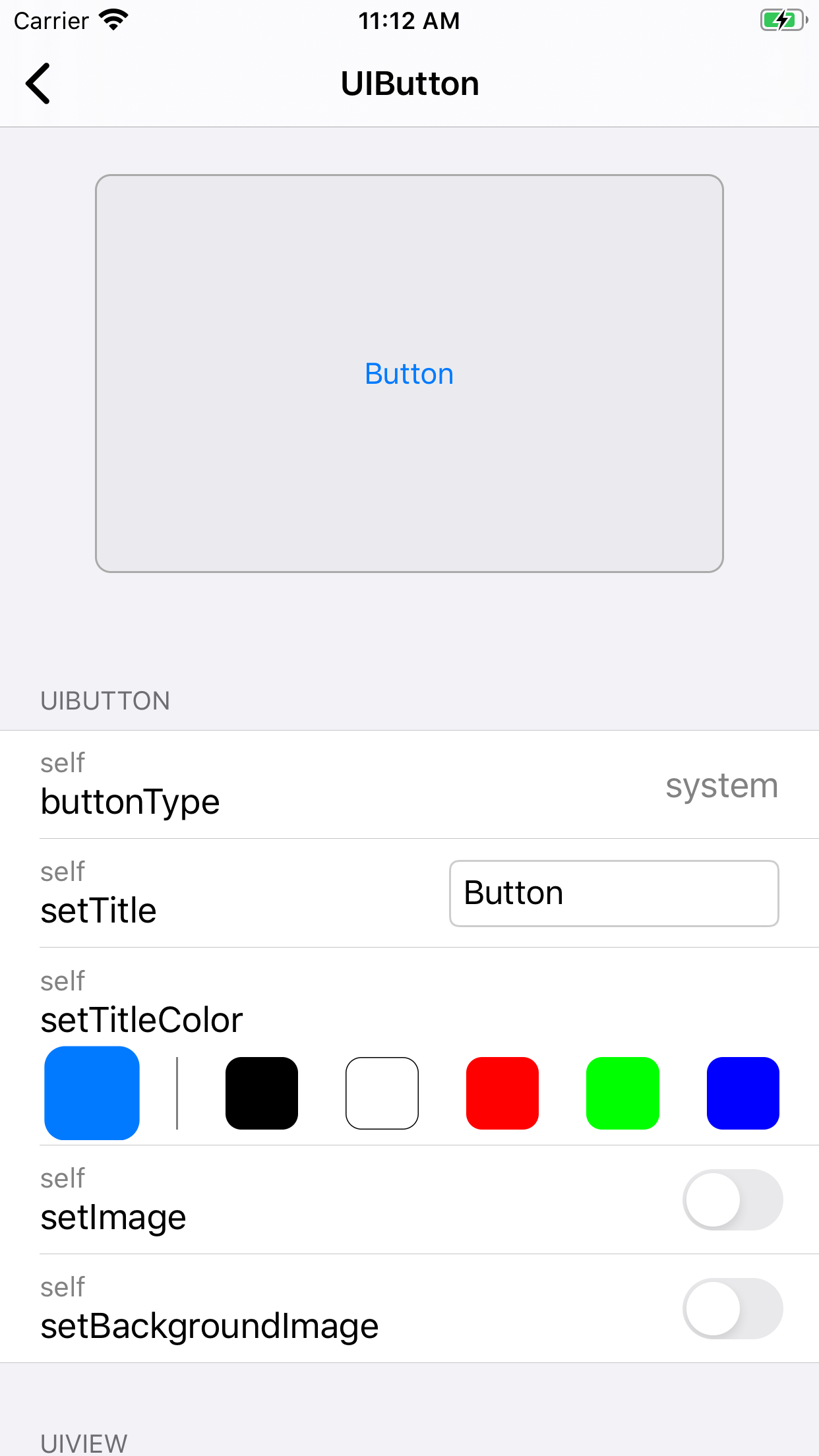Open the buttonType selector showing system
The height and width of the screenshot is (1456, 819).
click(721, 786)
